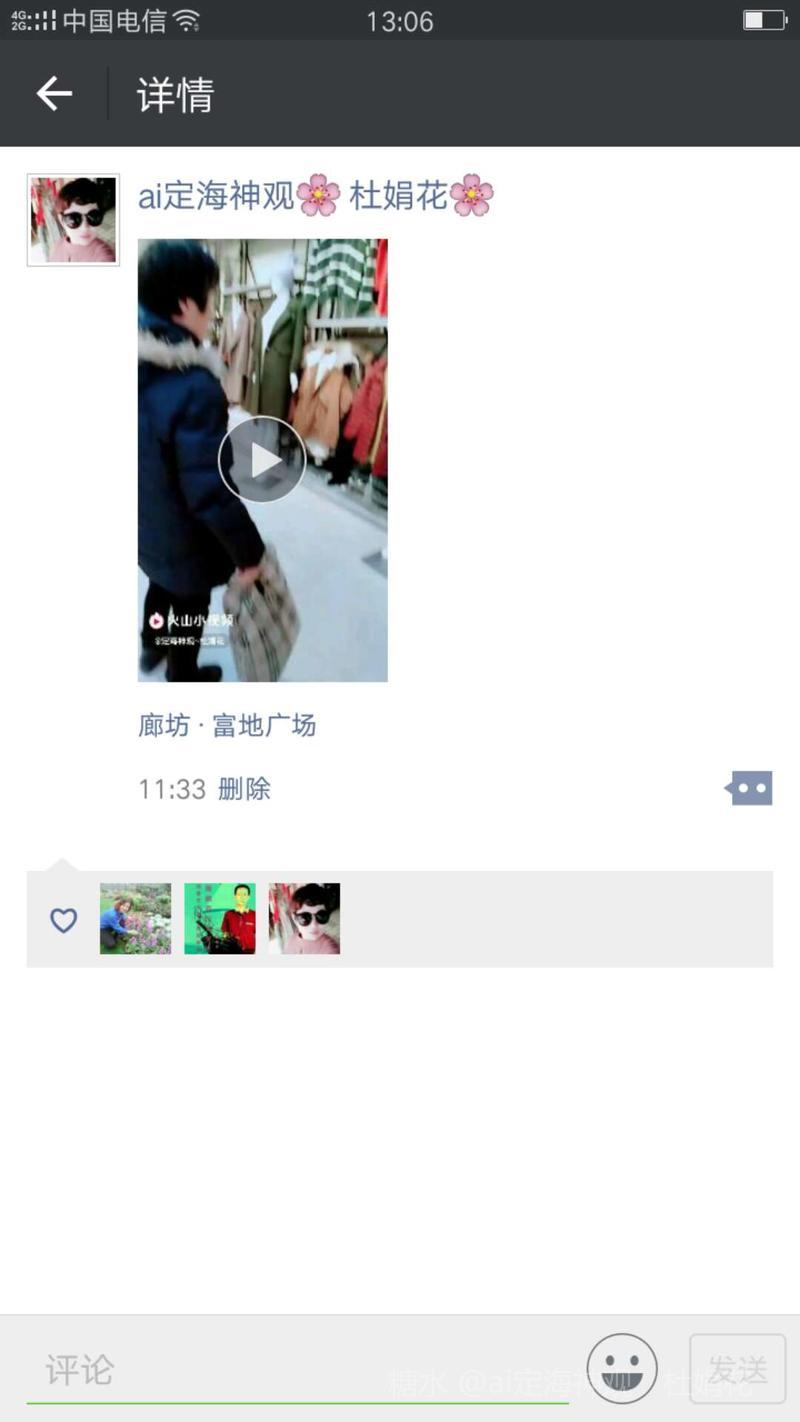Open ai定海神观 杜娟花 profile name
The image size is (800, 1422).
(x=315, y=196)
